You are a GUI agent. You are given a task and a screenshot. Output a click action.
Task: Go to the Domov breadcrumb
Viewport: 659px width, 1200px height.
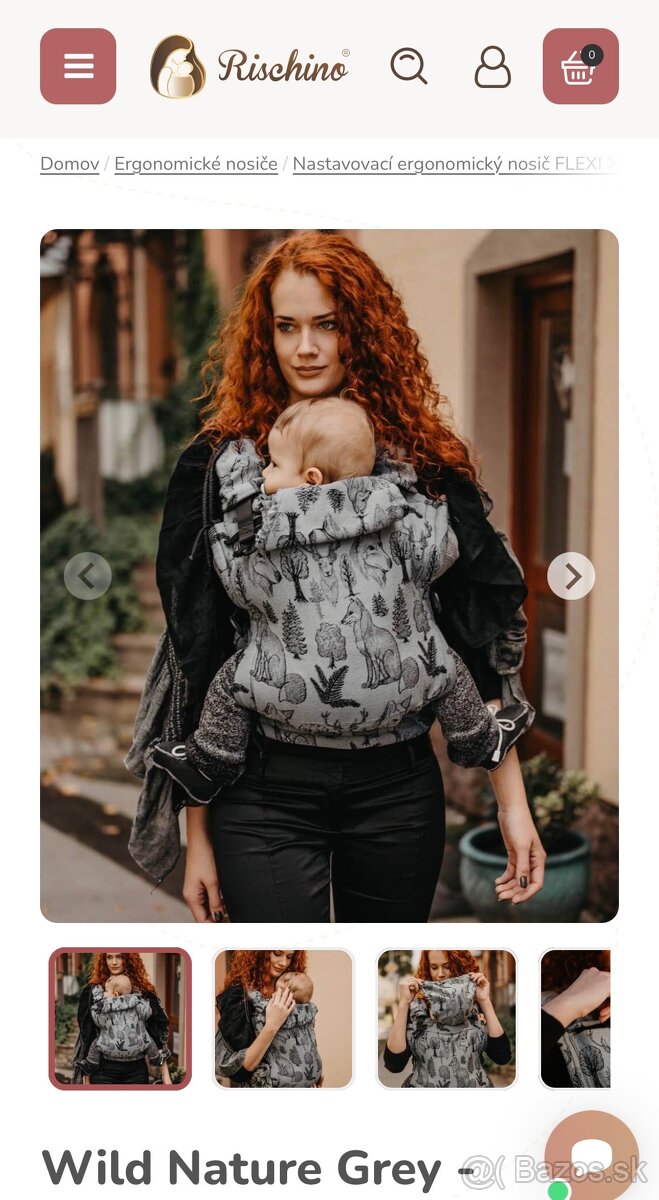[x=69, y=164]
